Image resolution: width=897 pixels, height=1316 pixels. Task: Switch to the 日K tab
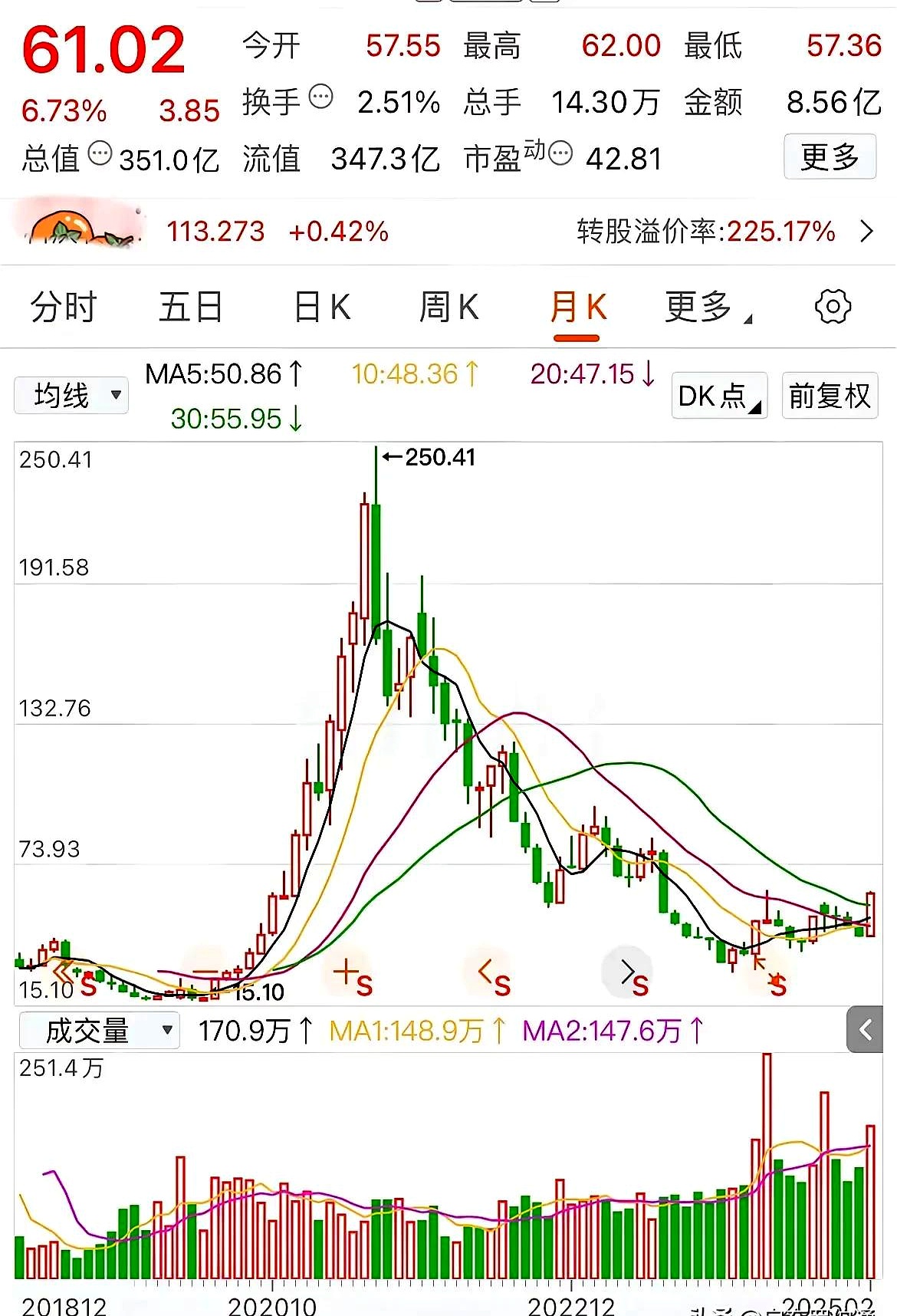322,306
